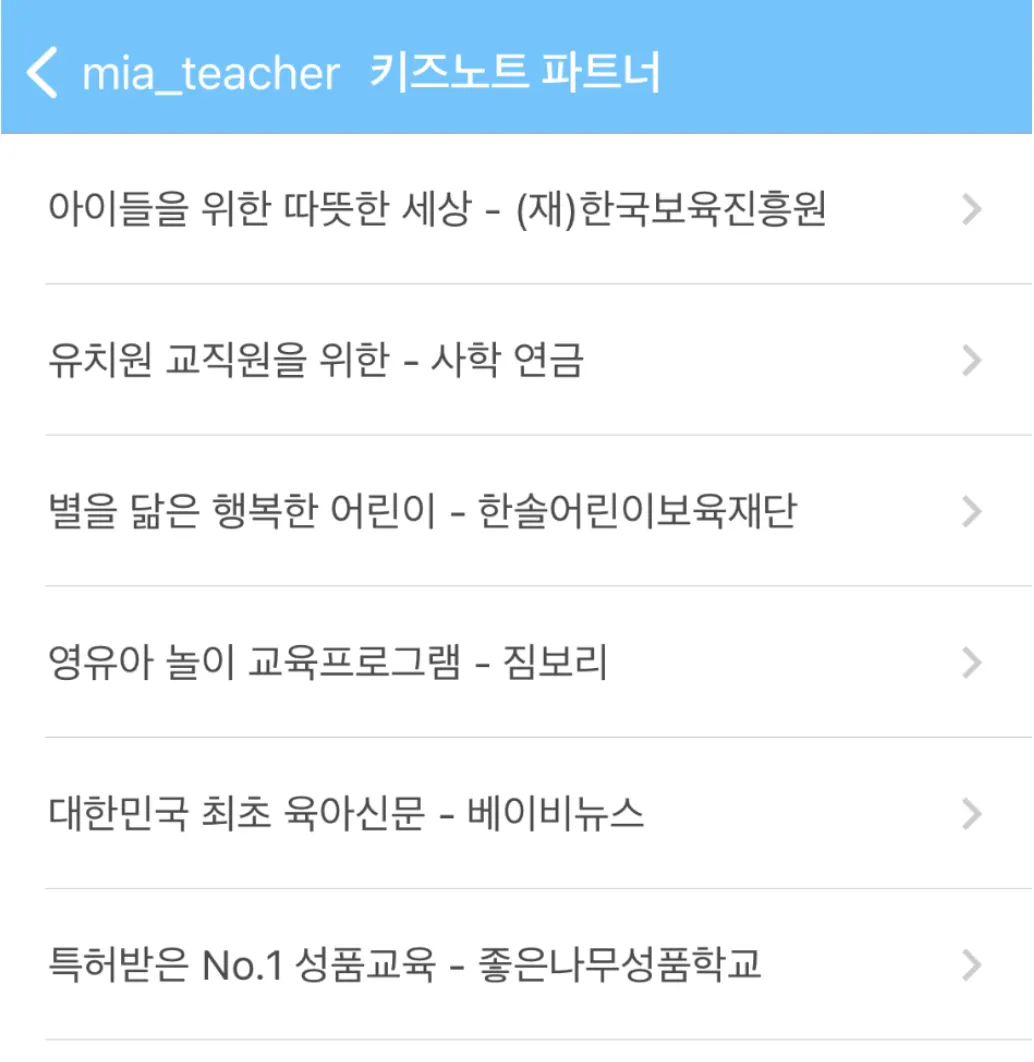Viewport: 1034px width, 1062px height.
Task: Open the 좋은나무성품학교 row
Action: [x=516, y=965]
